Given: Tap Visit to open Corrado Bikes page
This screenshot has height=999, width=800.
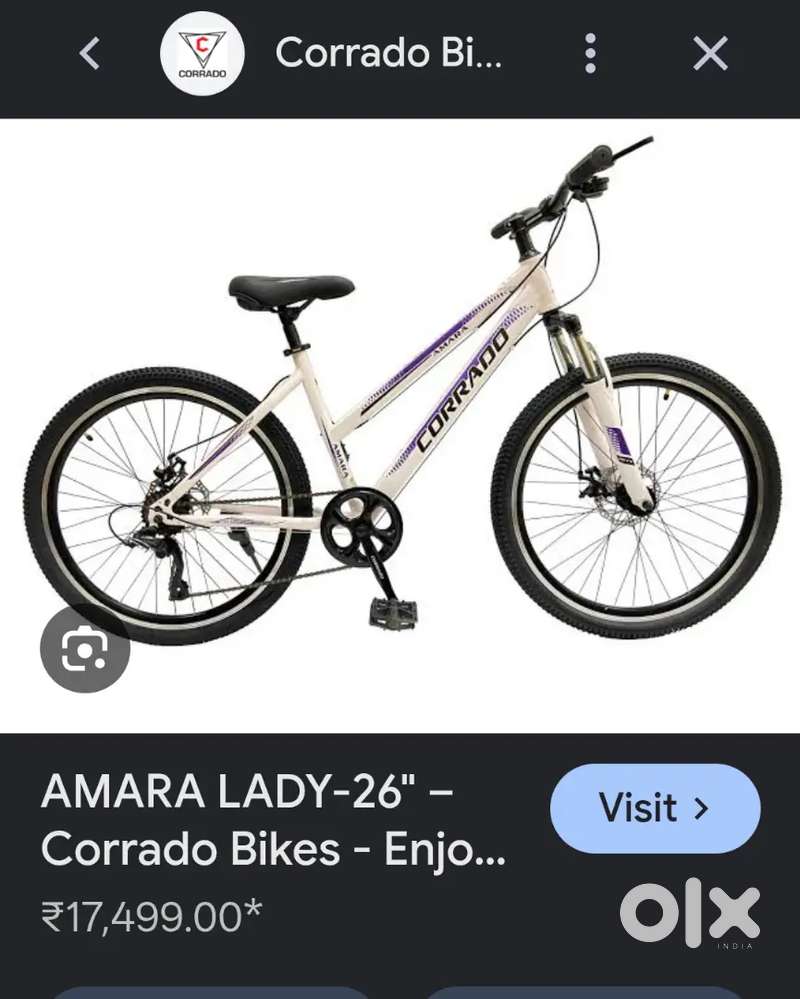Looking at the screenshot, I should pos(655,808).
